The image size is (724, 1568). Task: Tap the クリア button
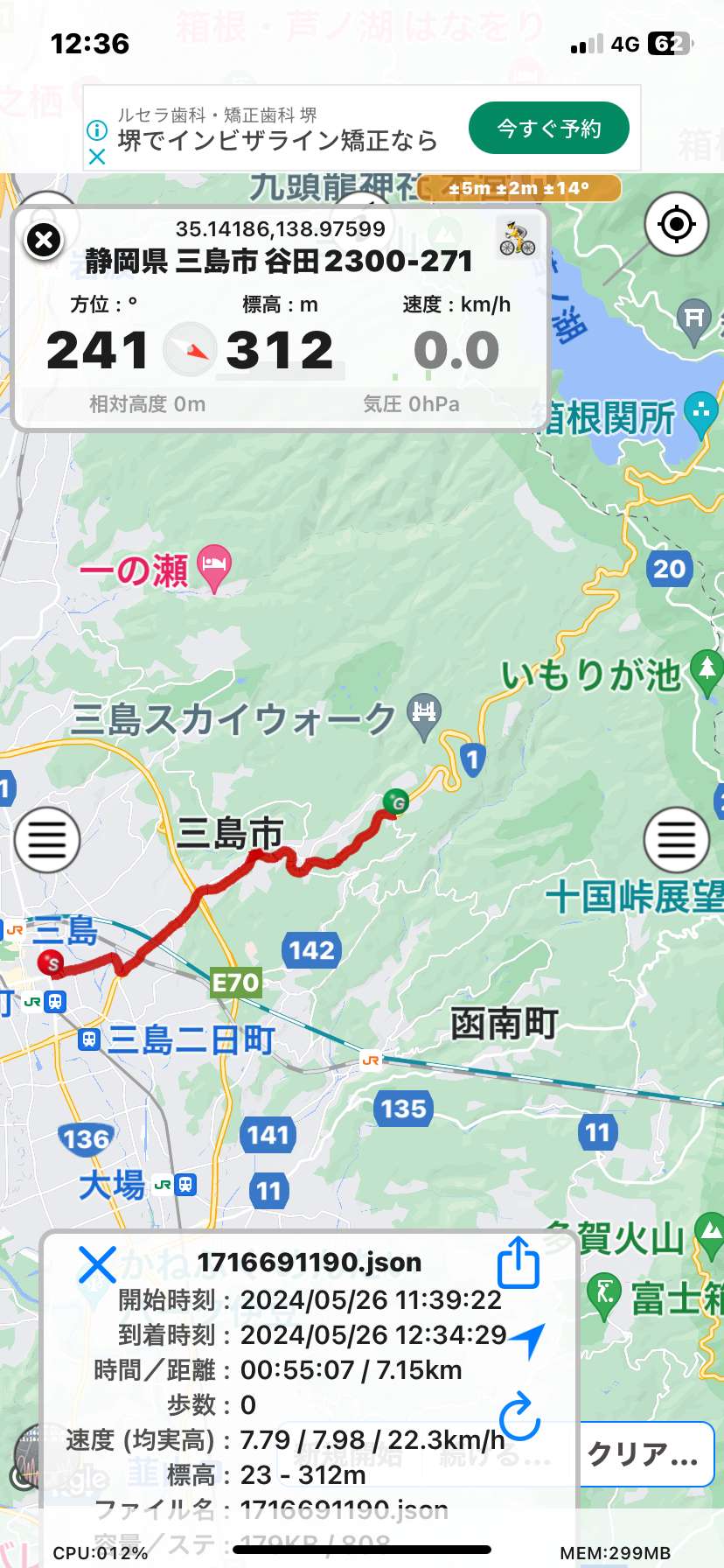click(644, 1454)
